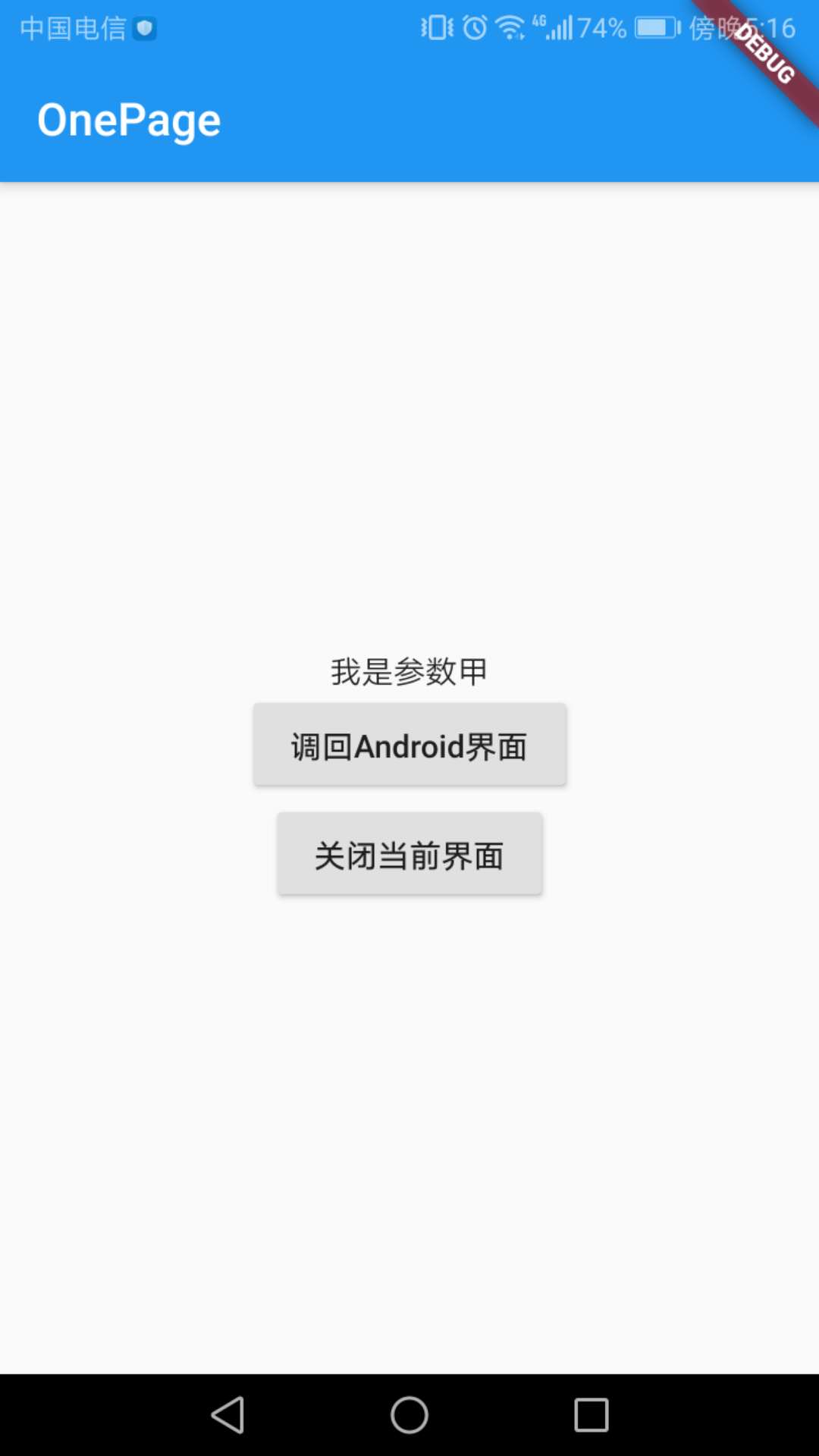819x1456 pixels.
Task: Open recent apps from the navigation bar
Action: [x=591, y=1415]
